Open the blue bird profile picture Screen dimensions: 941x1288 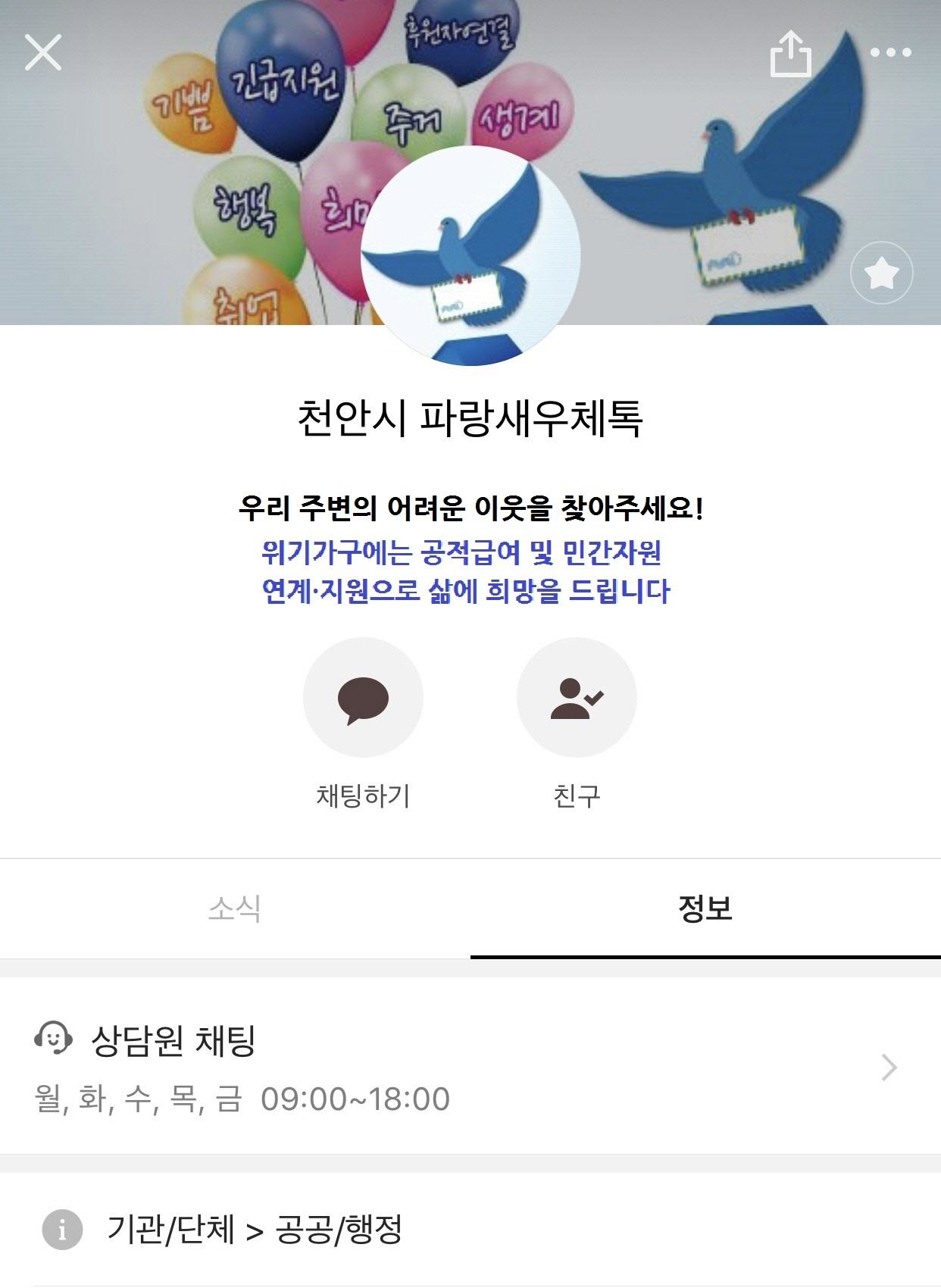pyautogui.click(x=470, y=256)
